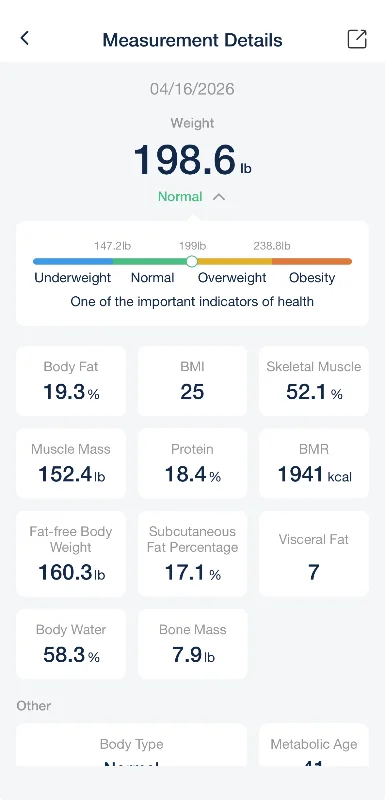View Protein details
Viewport: 385px width, 800px height.
[192, 463]
